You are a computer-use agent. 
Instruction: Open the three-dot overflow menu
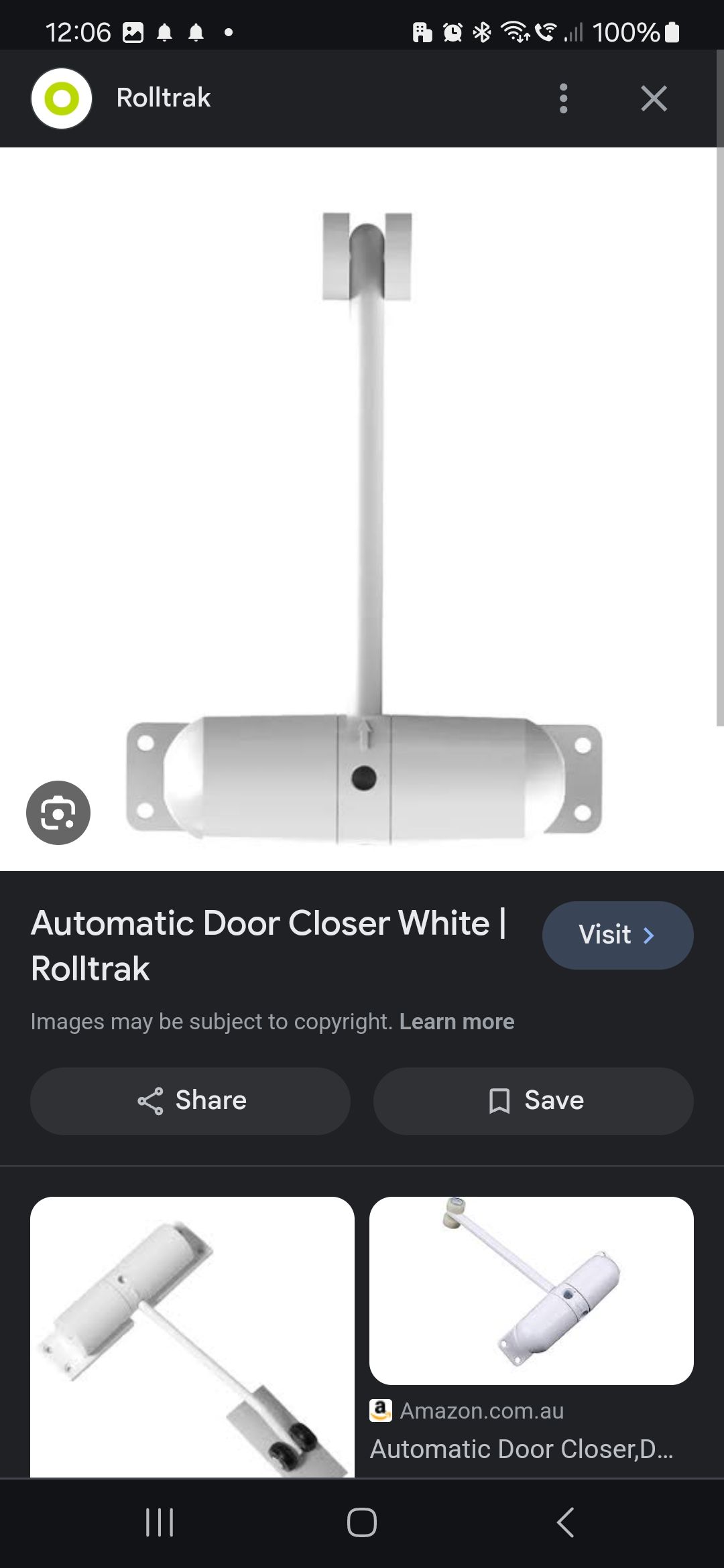coord(564,98)
